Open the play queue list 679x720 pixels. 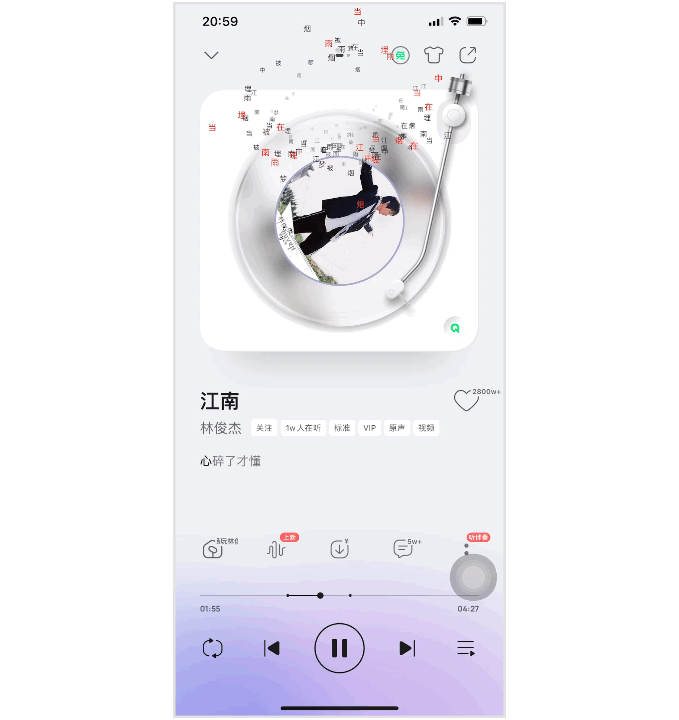coord(466,648)
